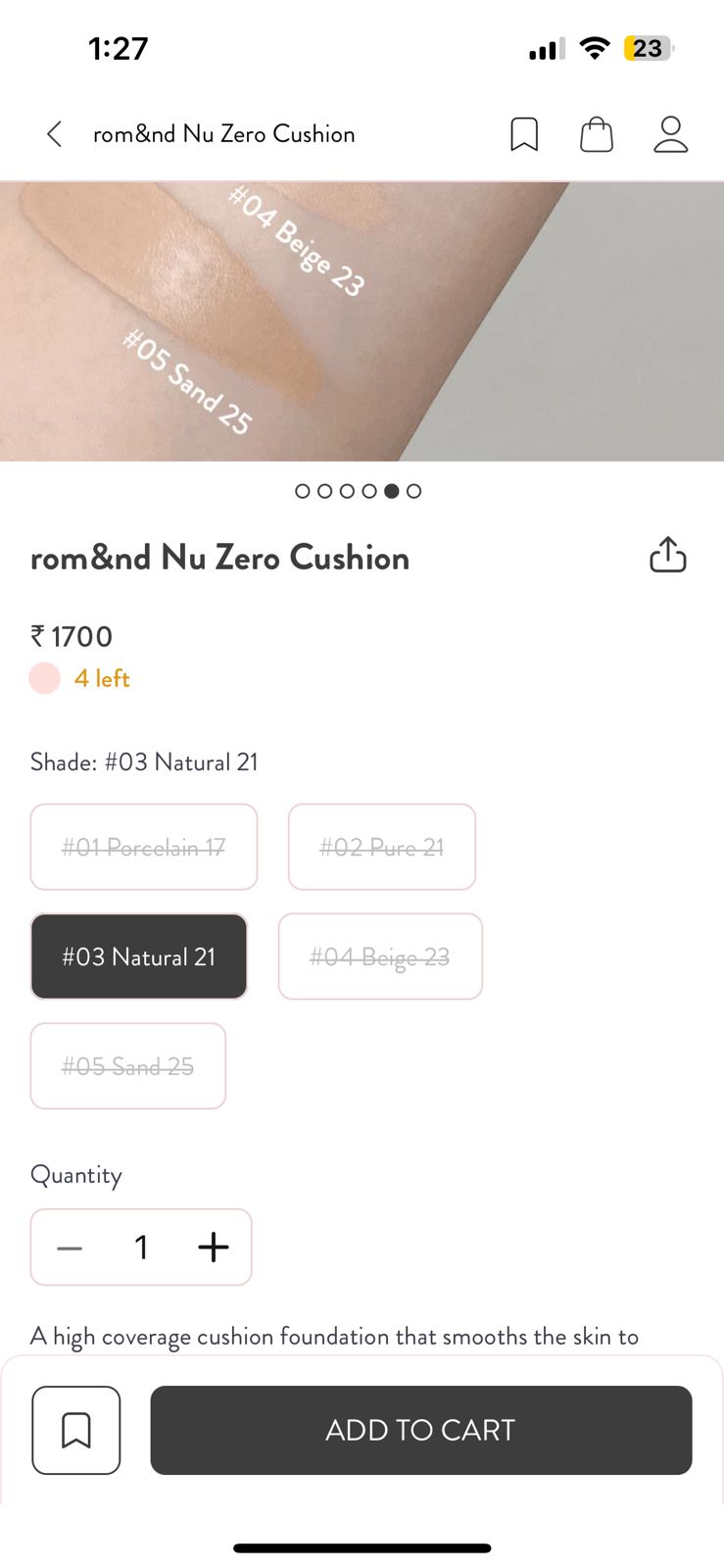
Task: Jump to the first product image dot
Action: 302,491
